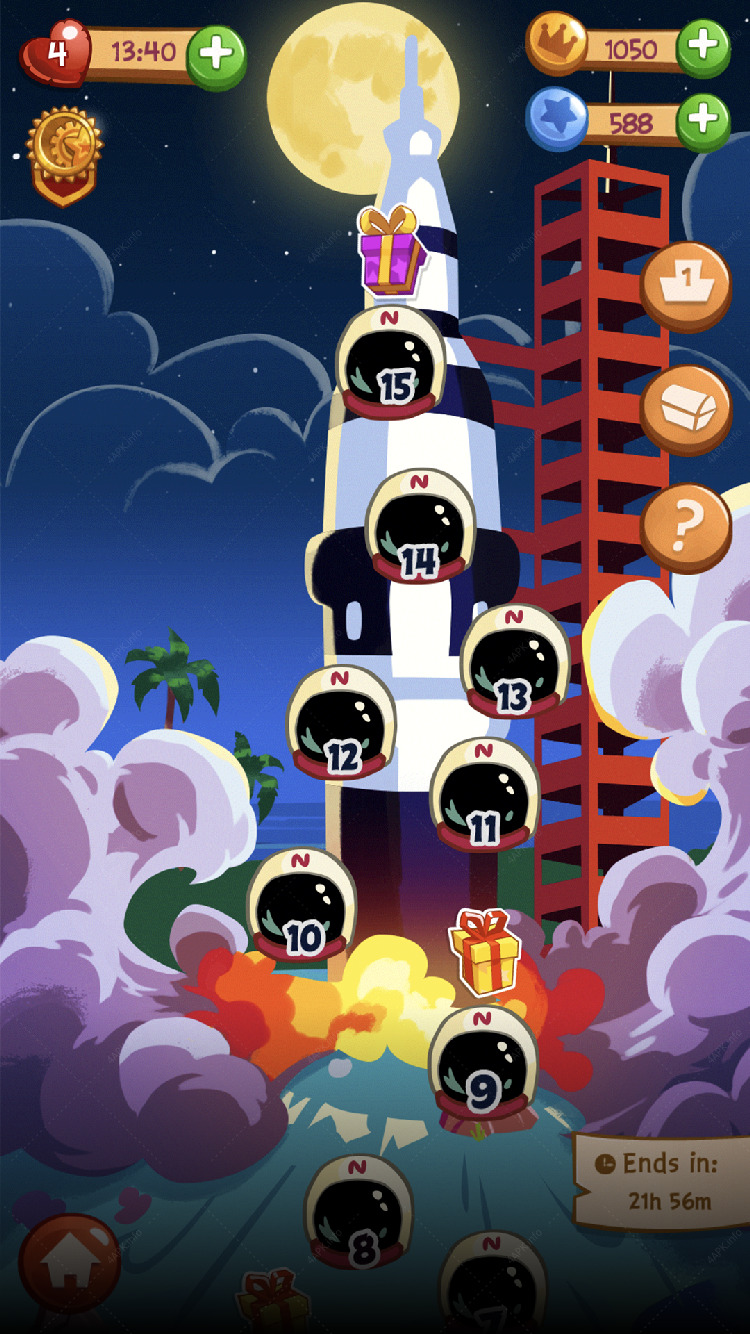
Task: Add more blue star gems
Action: [704, 119]
